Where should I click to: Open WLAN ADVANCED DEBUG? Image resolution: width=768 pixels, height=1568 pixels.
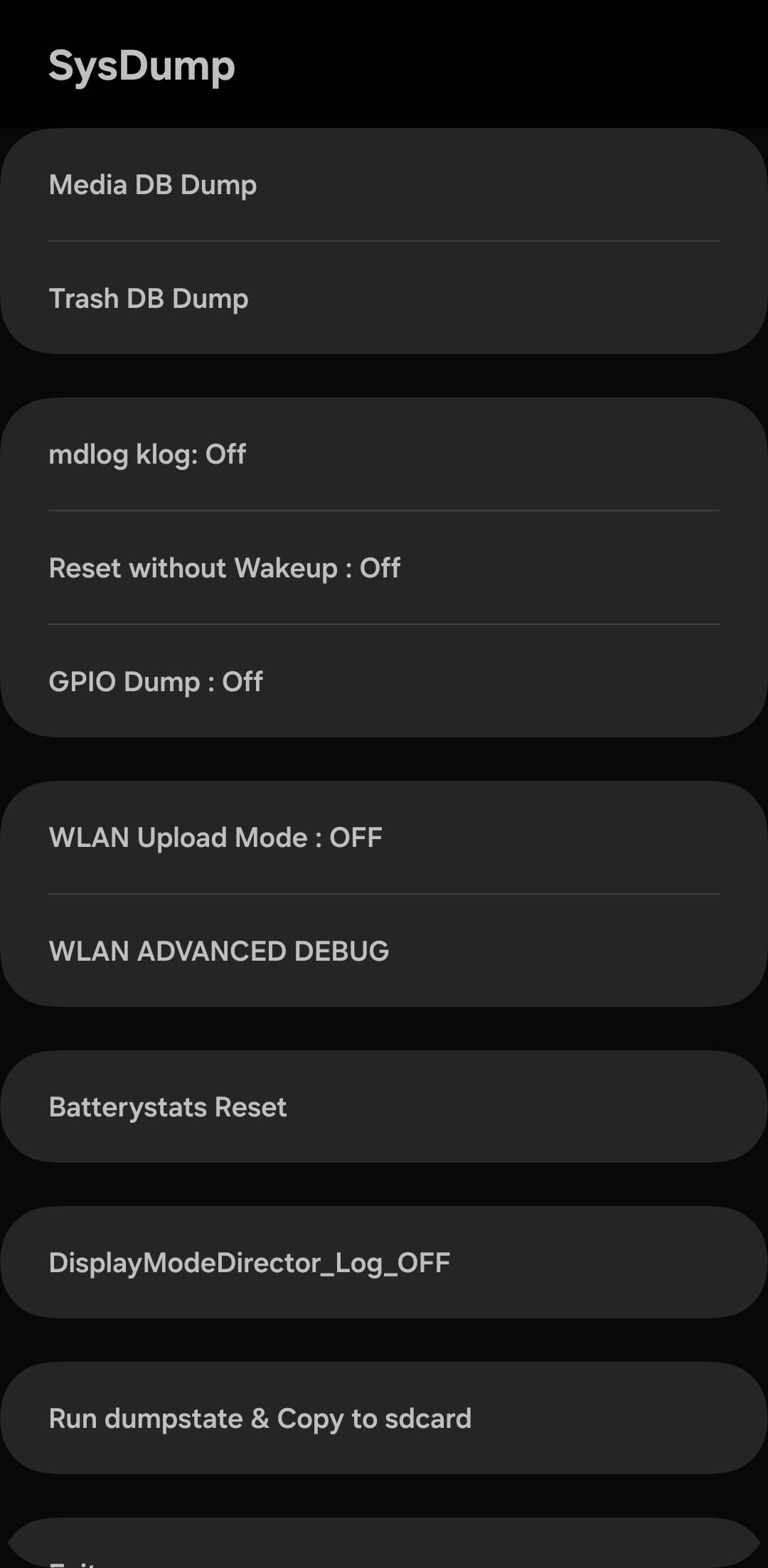tap(384, 951)
